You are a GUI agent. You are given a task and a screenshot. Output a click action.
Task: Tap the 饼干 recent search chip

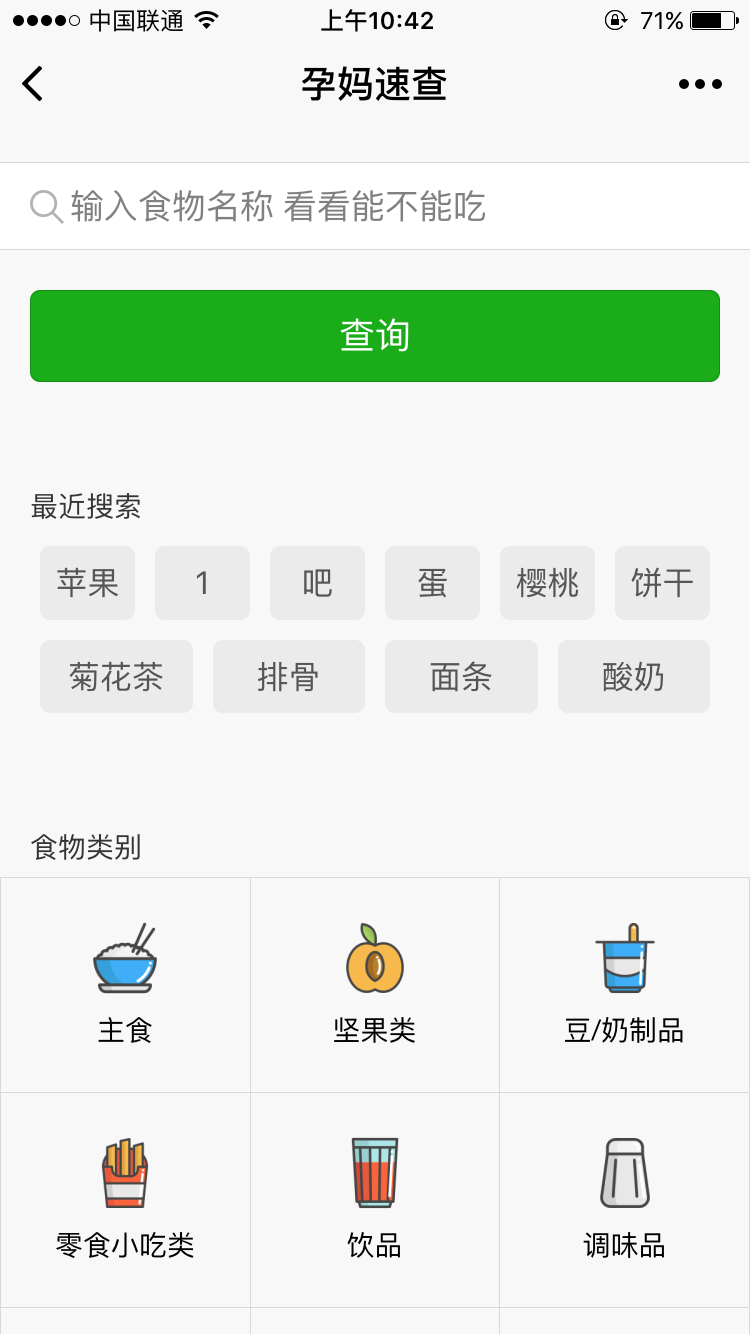click(662, 583)
